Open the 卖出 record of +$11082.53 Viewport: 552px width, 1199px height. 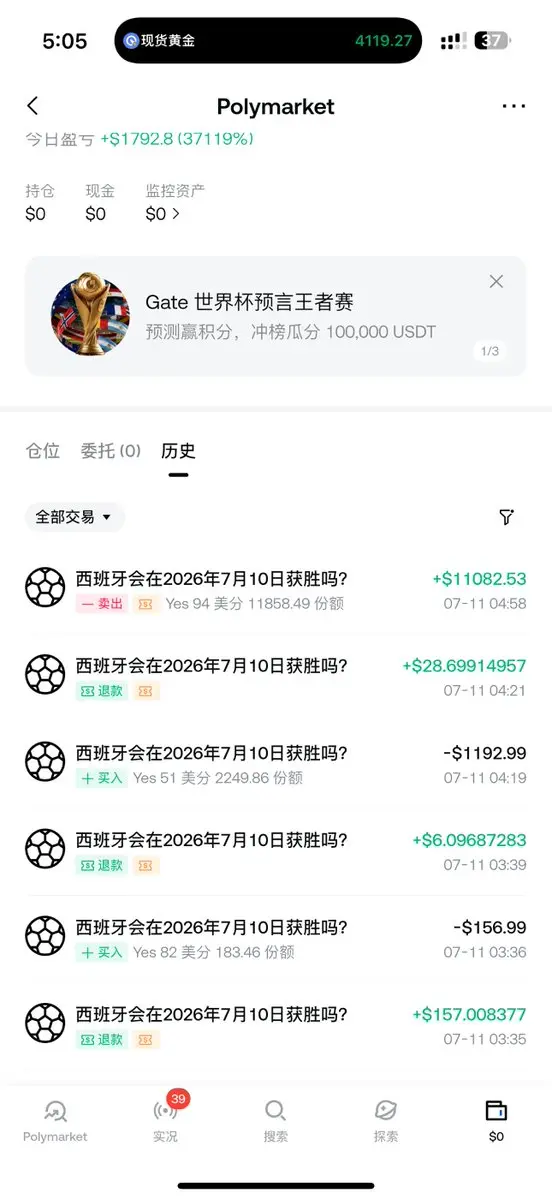pyautogui.click(x=275, y=590)
